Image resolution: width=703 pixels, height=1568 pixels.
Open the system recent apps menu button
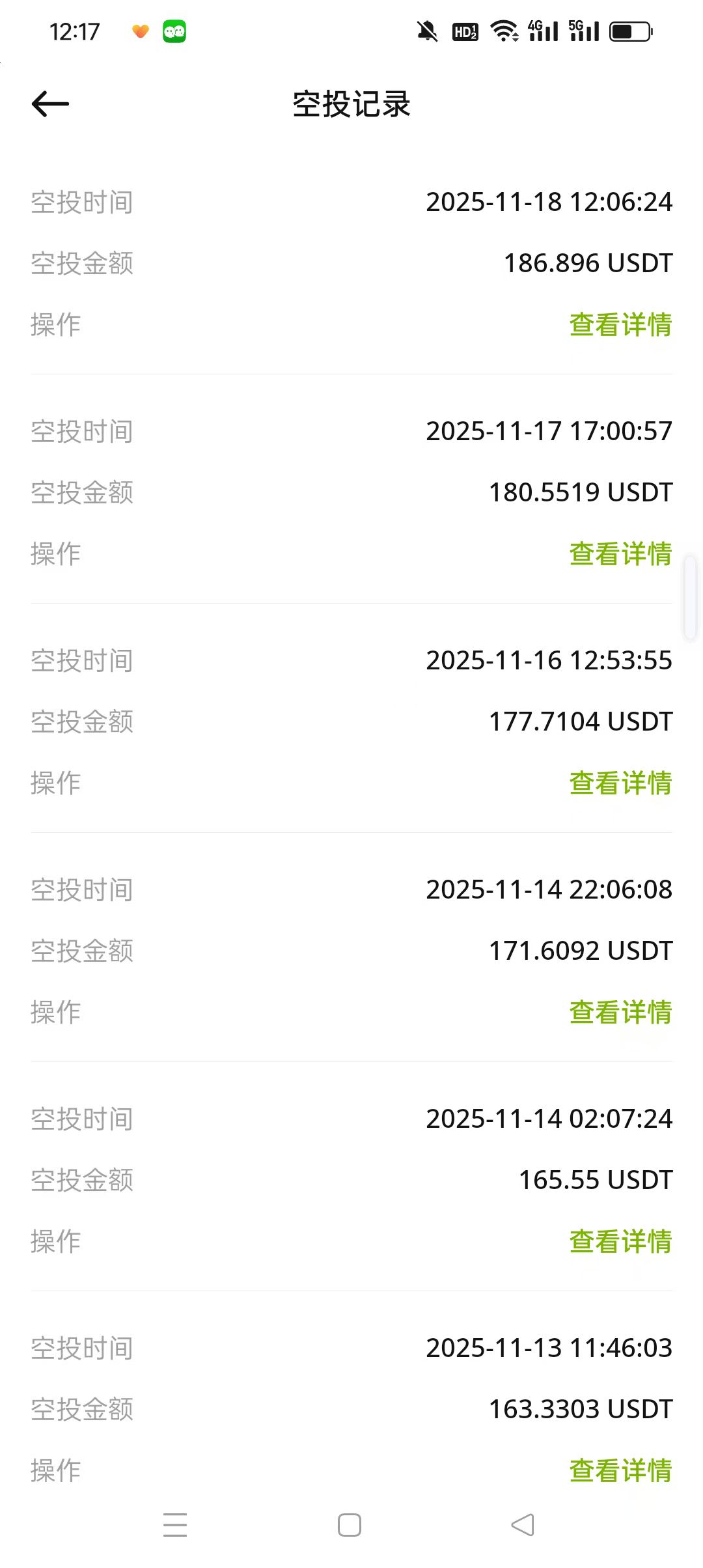pos(175,1525)
